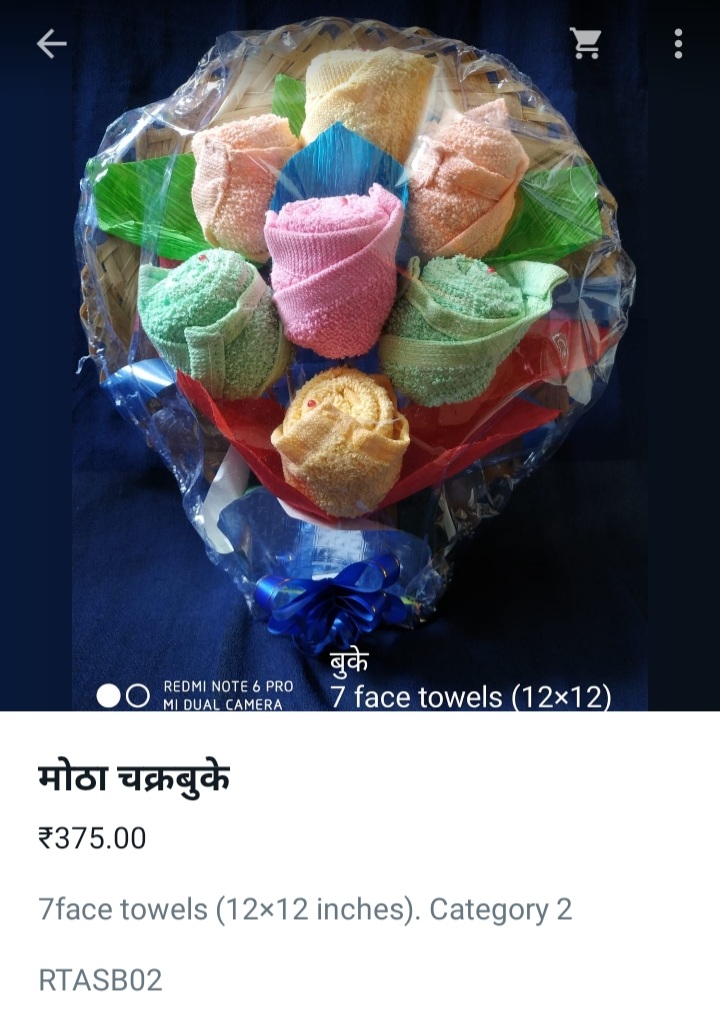Open the overflow menu

678,43
